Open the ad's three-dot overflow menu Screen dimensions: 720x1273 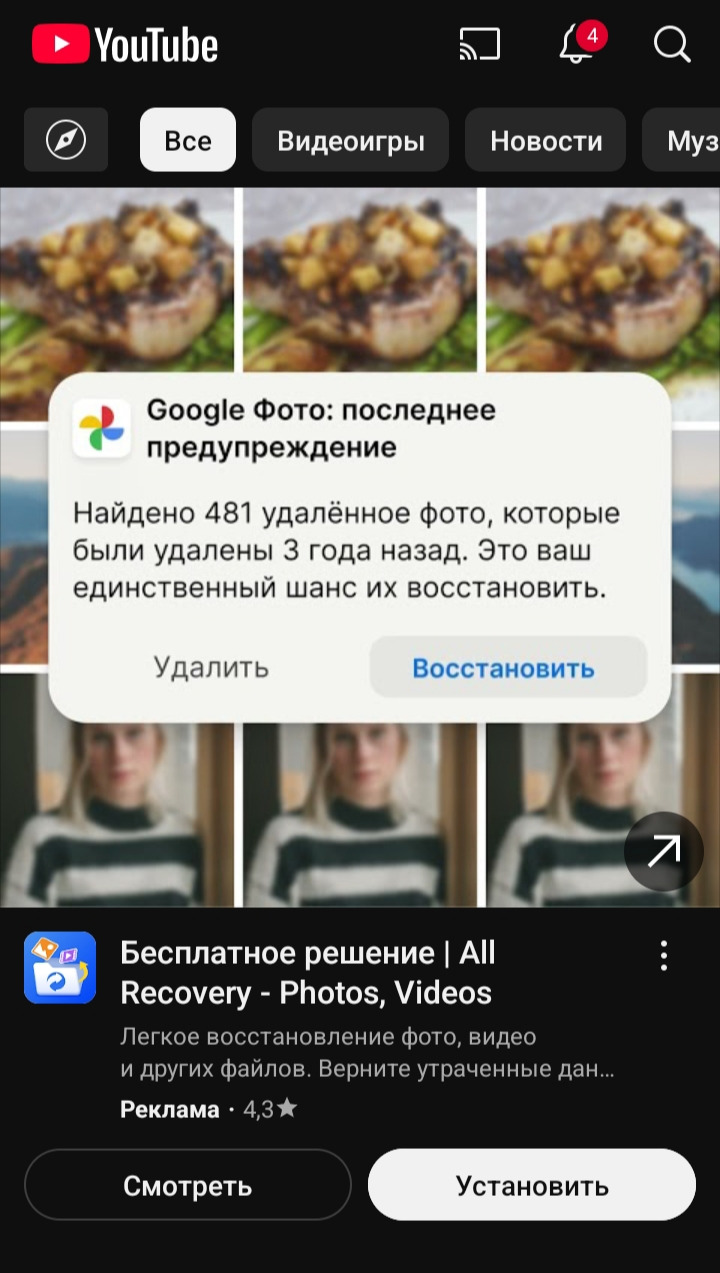(663, 956)
